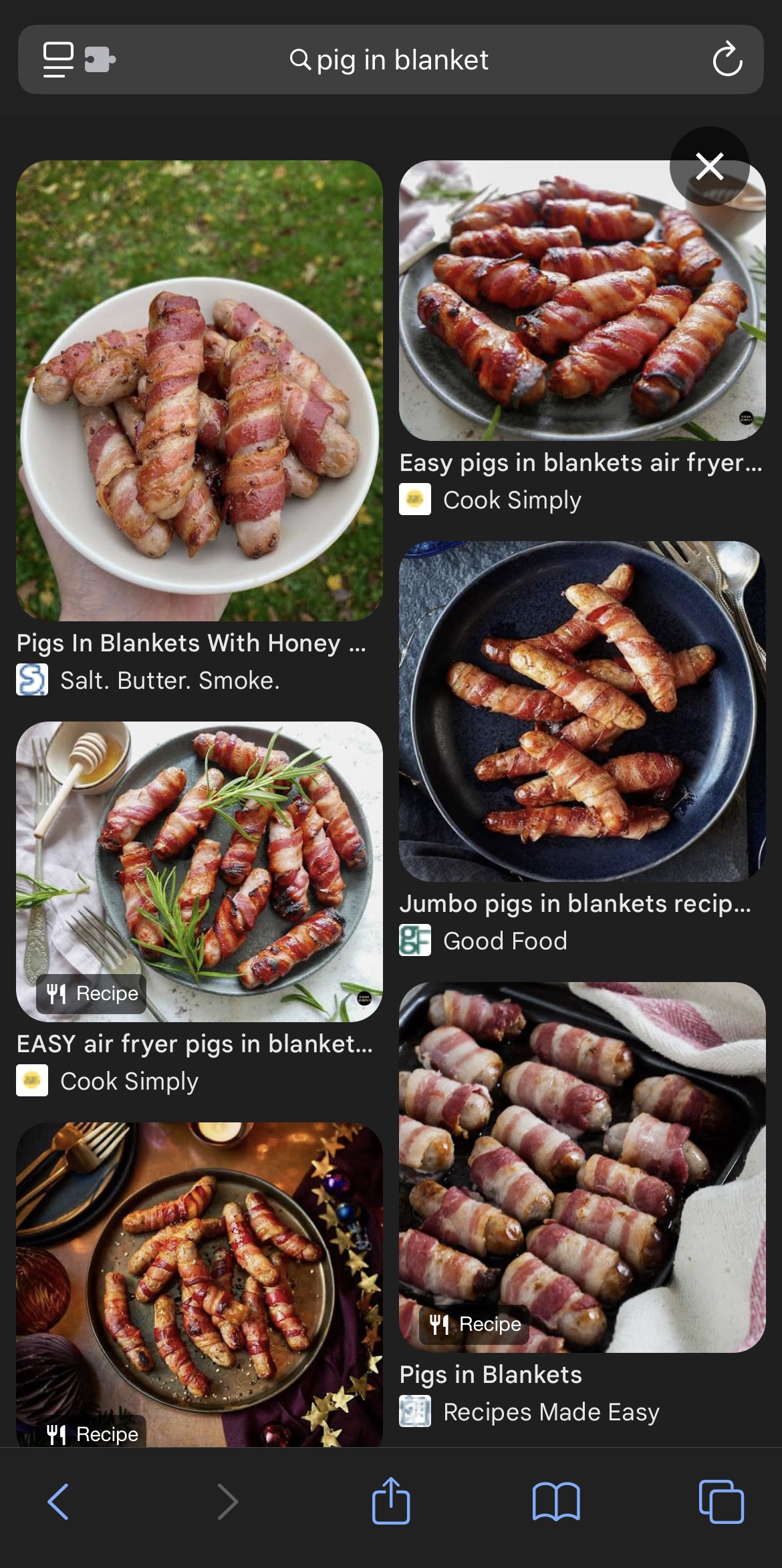Close the image results overlay
782x1568 pixels.
click(709, 166)
